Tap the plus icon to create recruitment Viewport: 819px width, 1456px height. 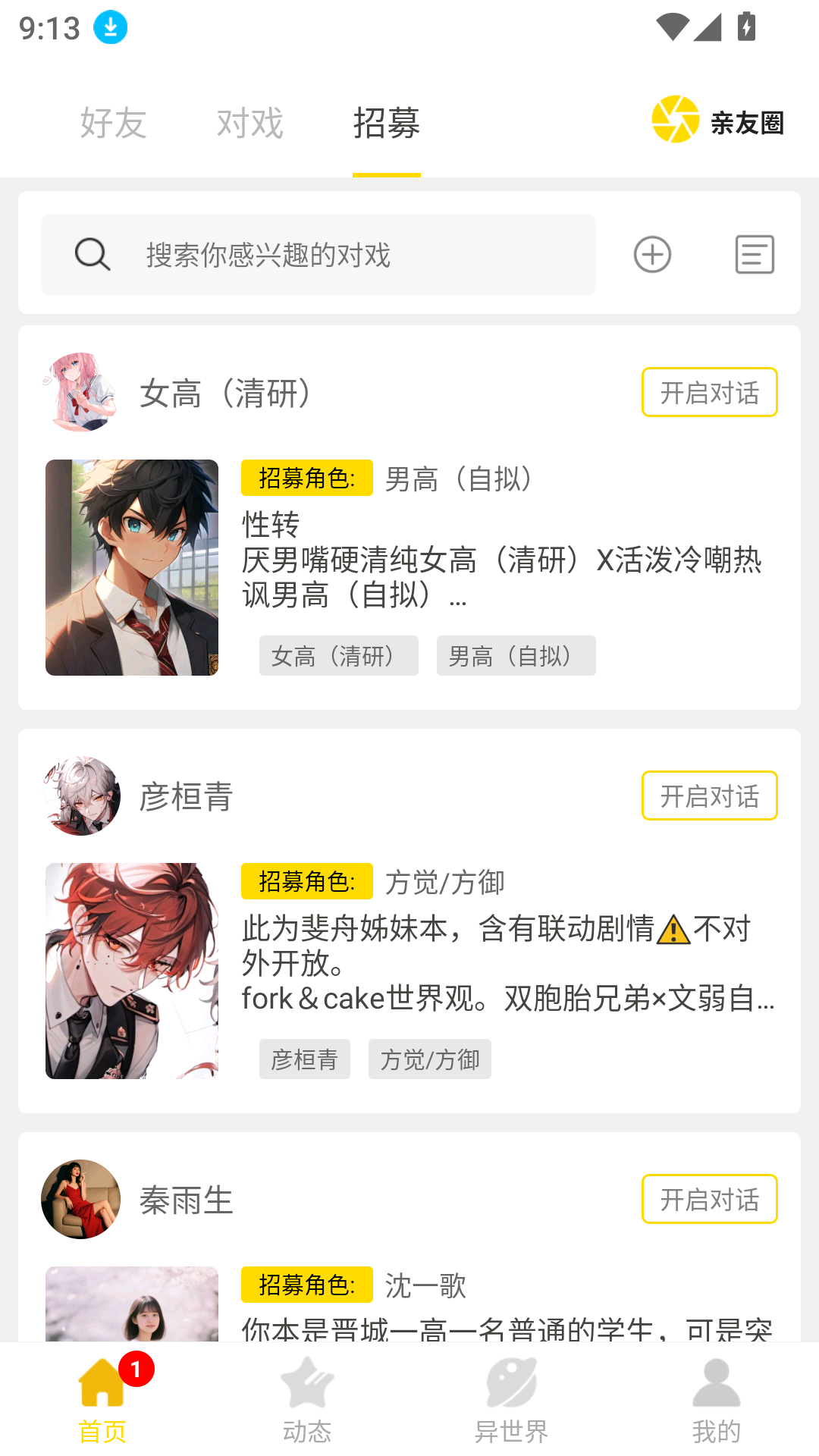pos(652,255)
